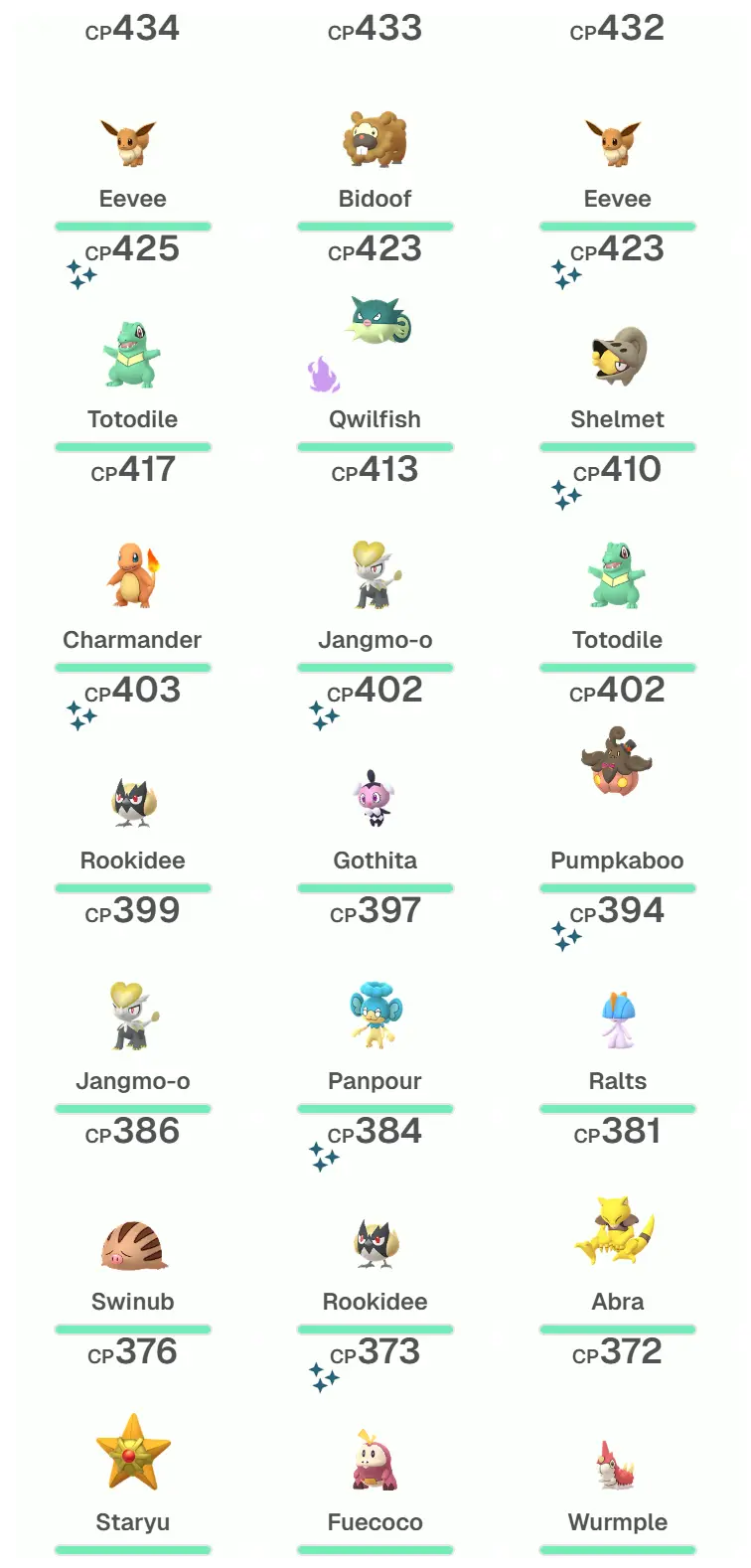751x1568 pixels.
Task: View the CP399 Jangmo-o
Action: 132,1017
